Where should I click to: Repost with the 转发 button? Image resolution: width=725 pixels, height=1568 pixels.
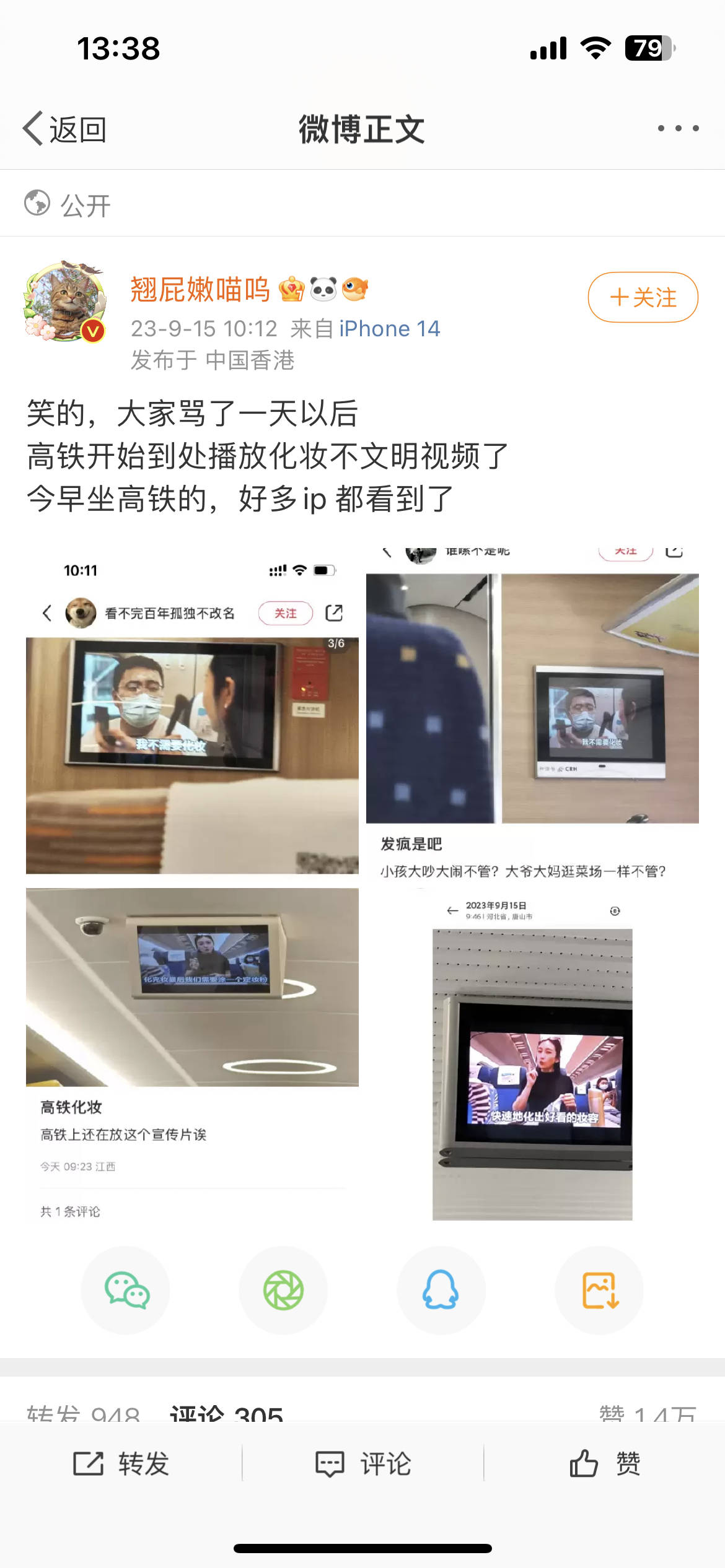pos(121,1464)
